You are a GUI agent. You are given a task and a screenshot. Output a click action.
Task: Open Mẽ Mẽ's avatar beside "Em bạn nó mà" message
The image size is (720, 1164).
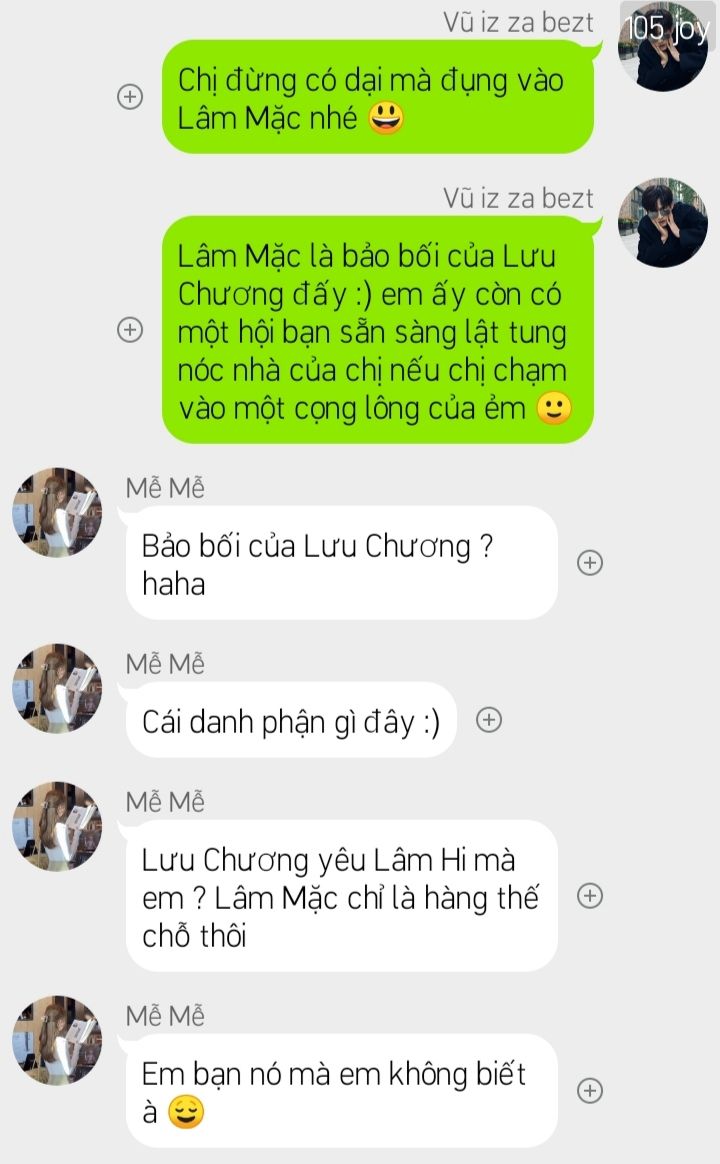[x=57, y=1040]
